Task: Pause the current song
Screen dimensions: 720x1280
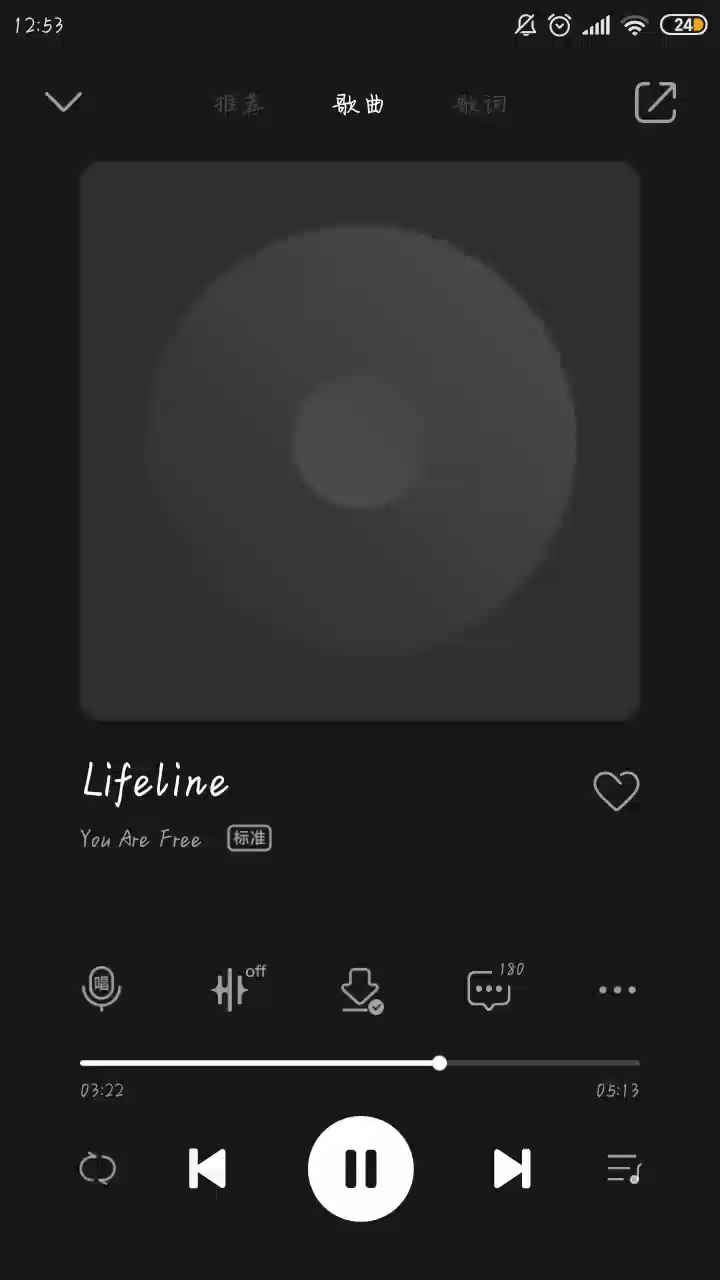Action: 360,1168
